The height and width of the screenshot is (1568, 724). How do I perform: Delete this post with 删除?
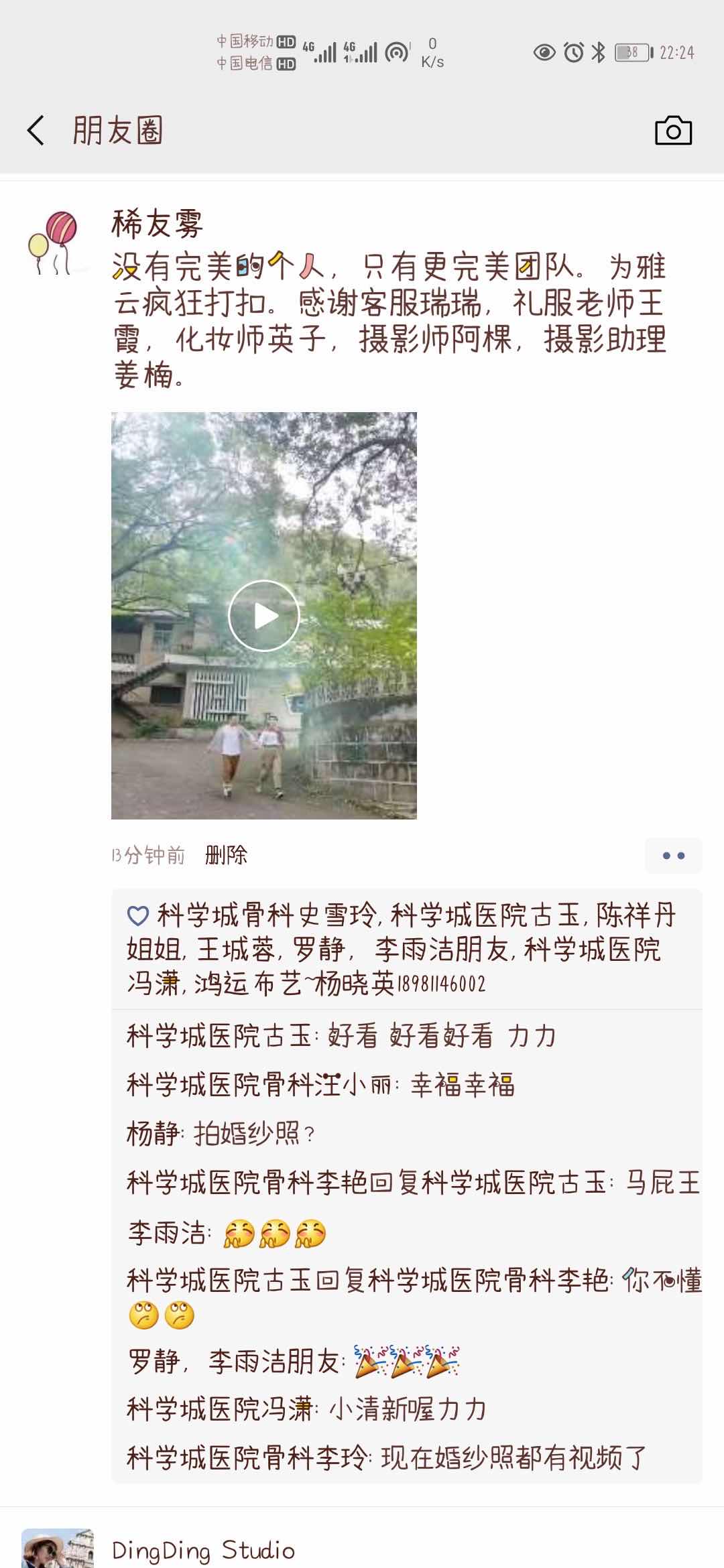[x=226, y=855]
